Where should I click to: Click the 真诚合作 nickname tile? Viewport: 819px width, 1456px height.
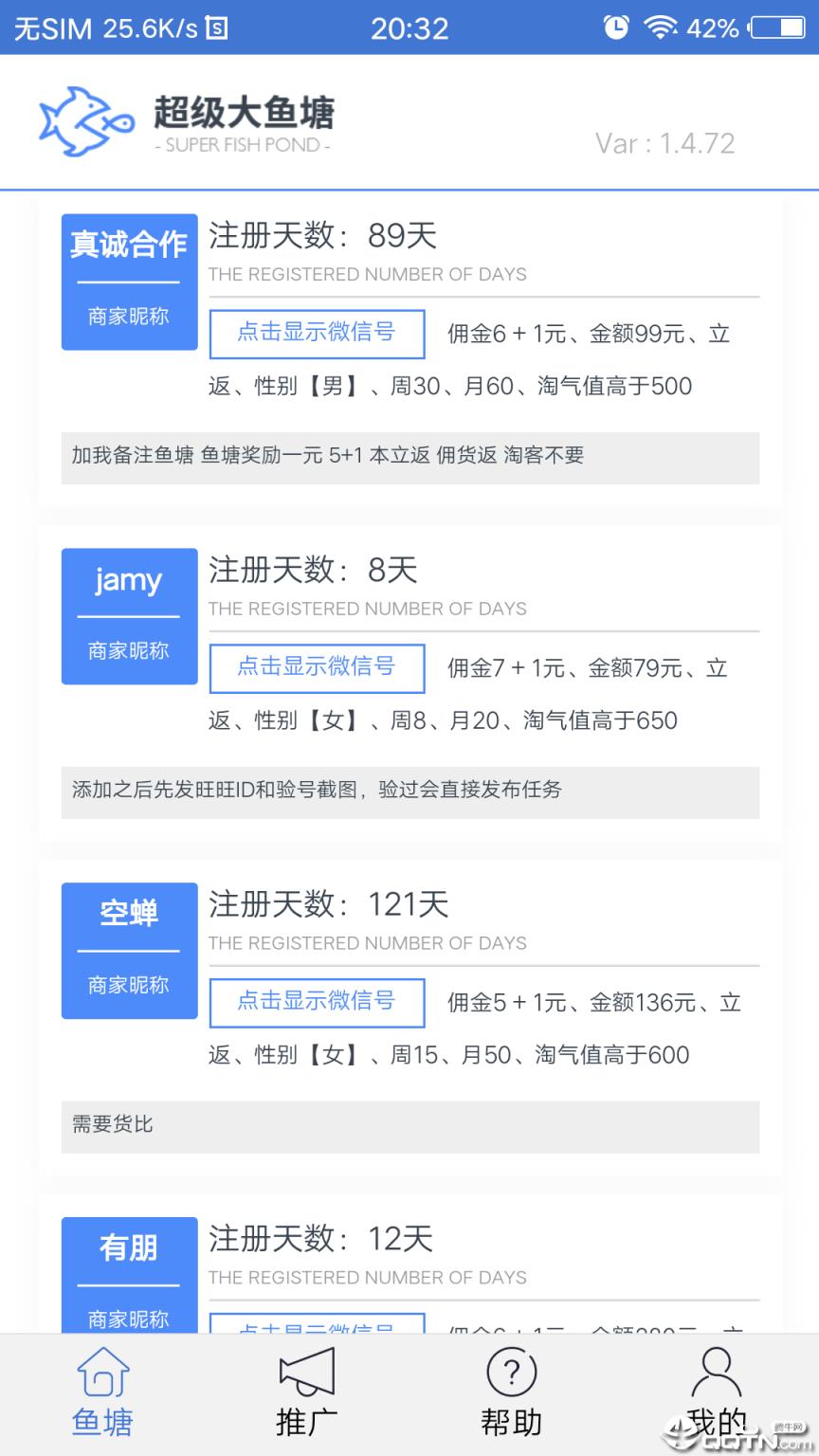[x=129, y=282]
